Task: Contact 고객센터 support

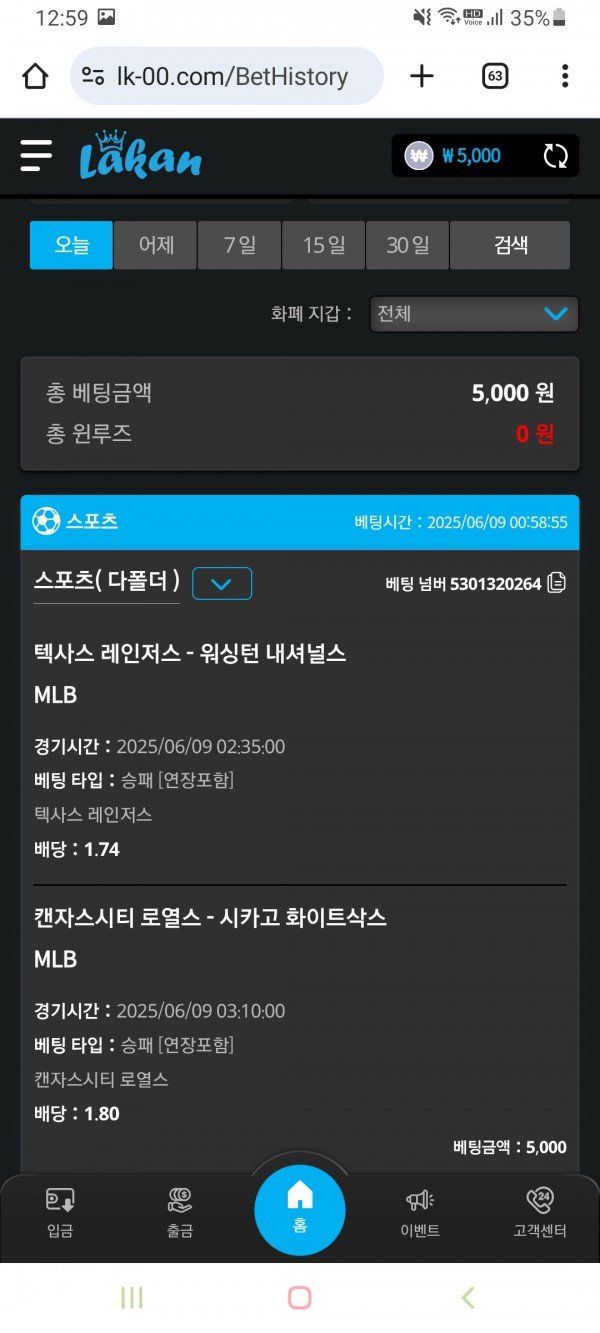Action: click(x=539, y=1213)
